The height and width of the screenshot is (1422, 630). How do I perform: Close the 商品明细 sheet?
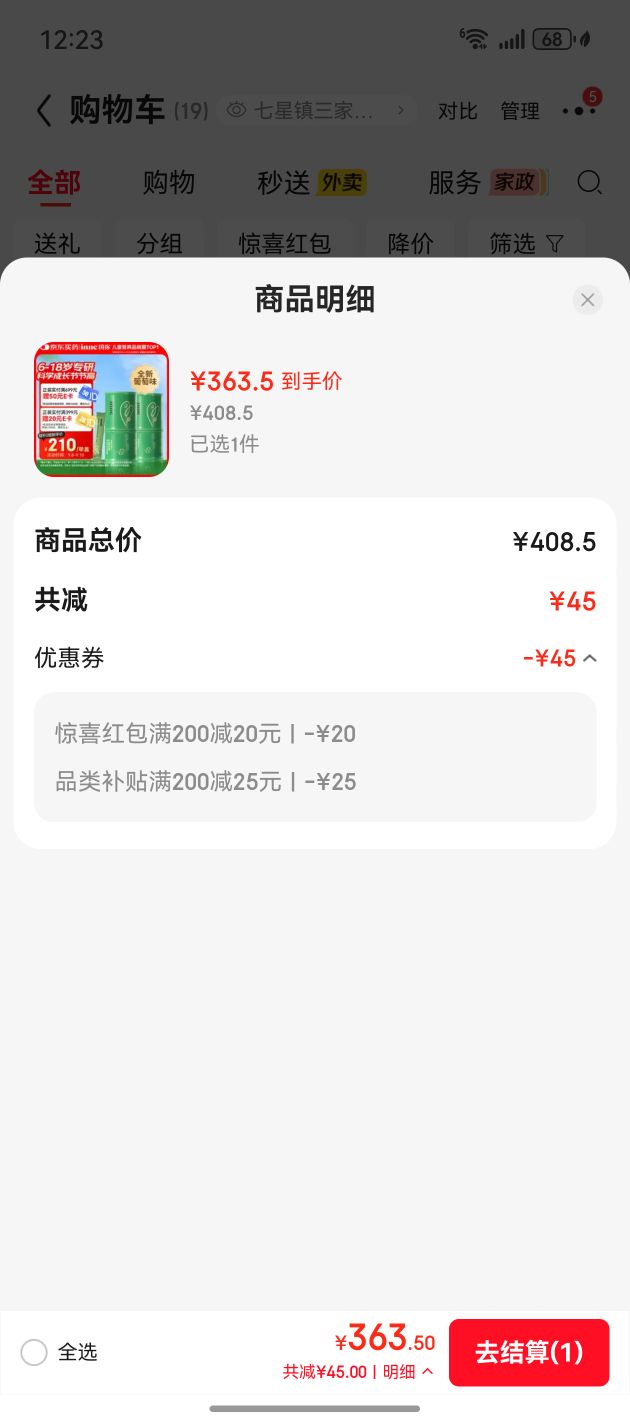point(587,300)
